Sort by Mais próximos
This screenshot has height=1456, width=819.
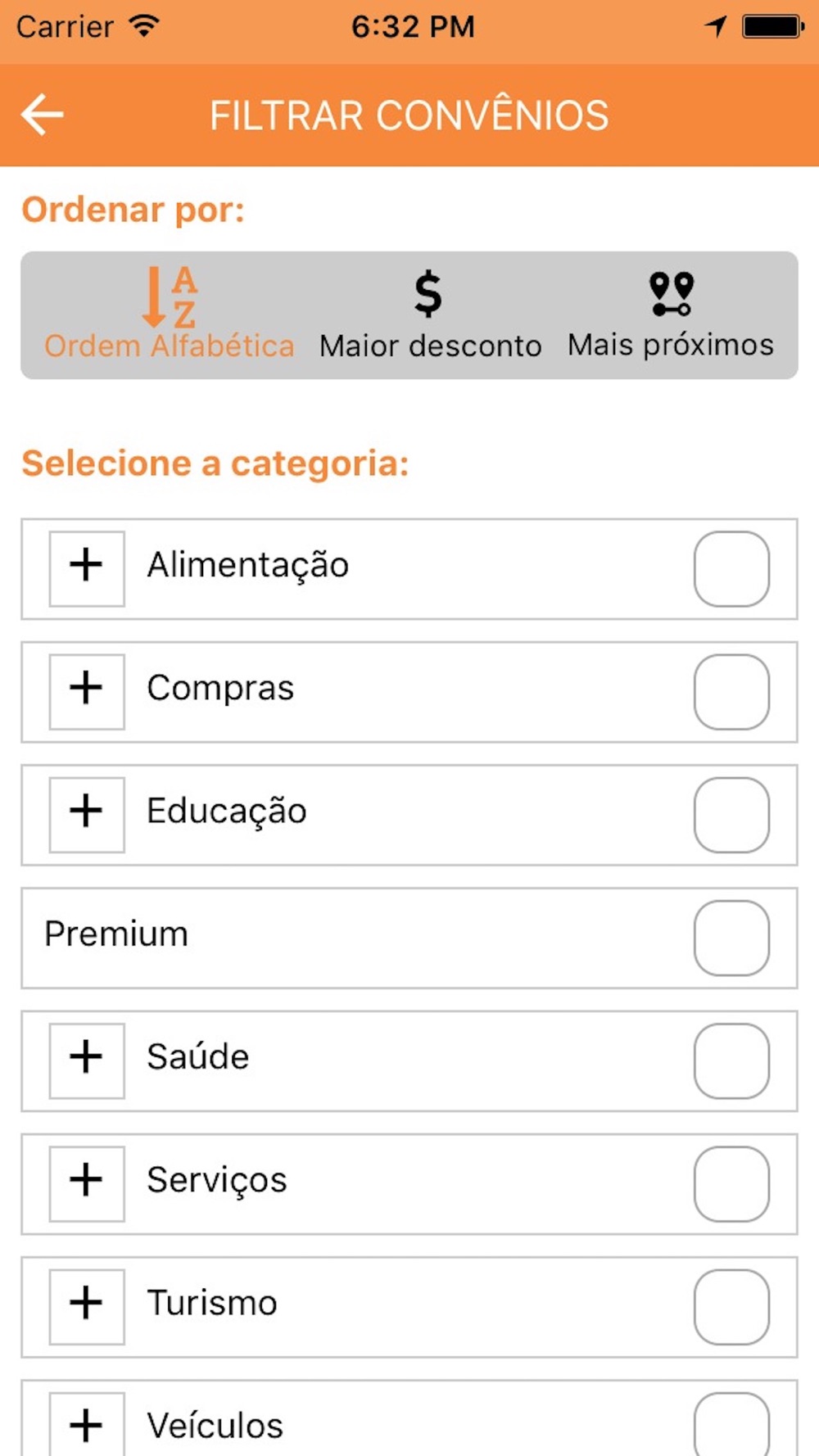(x=671, y=314)
